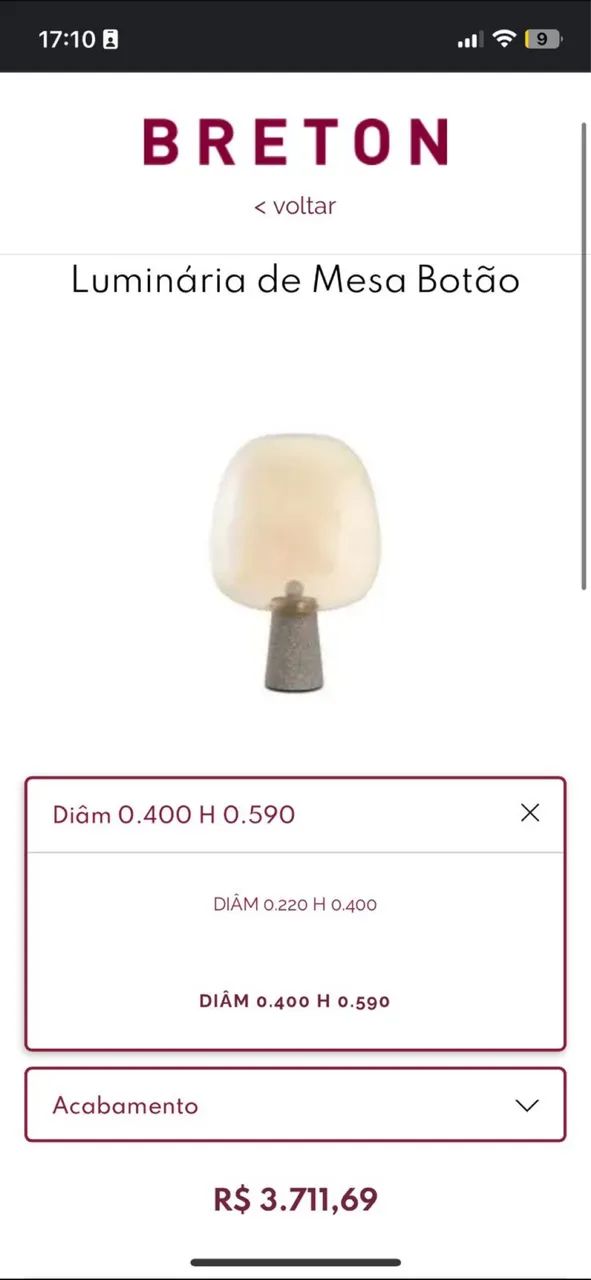Choose the DIÂM 0.400 H 0.590 option
Image resolution: width=591 pixels, height=1280 pixels.
(x=295, y=1001)
